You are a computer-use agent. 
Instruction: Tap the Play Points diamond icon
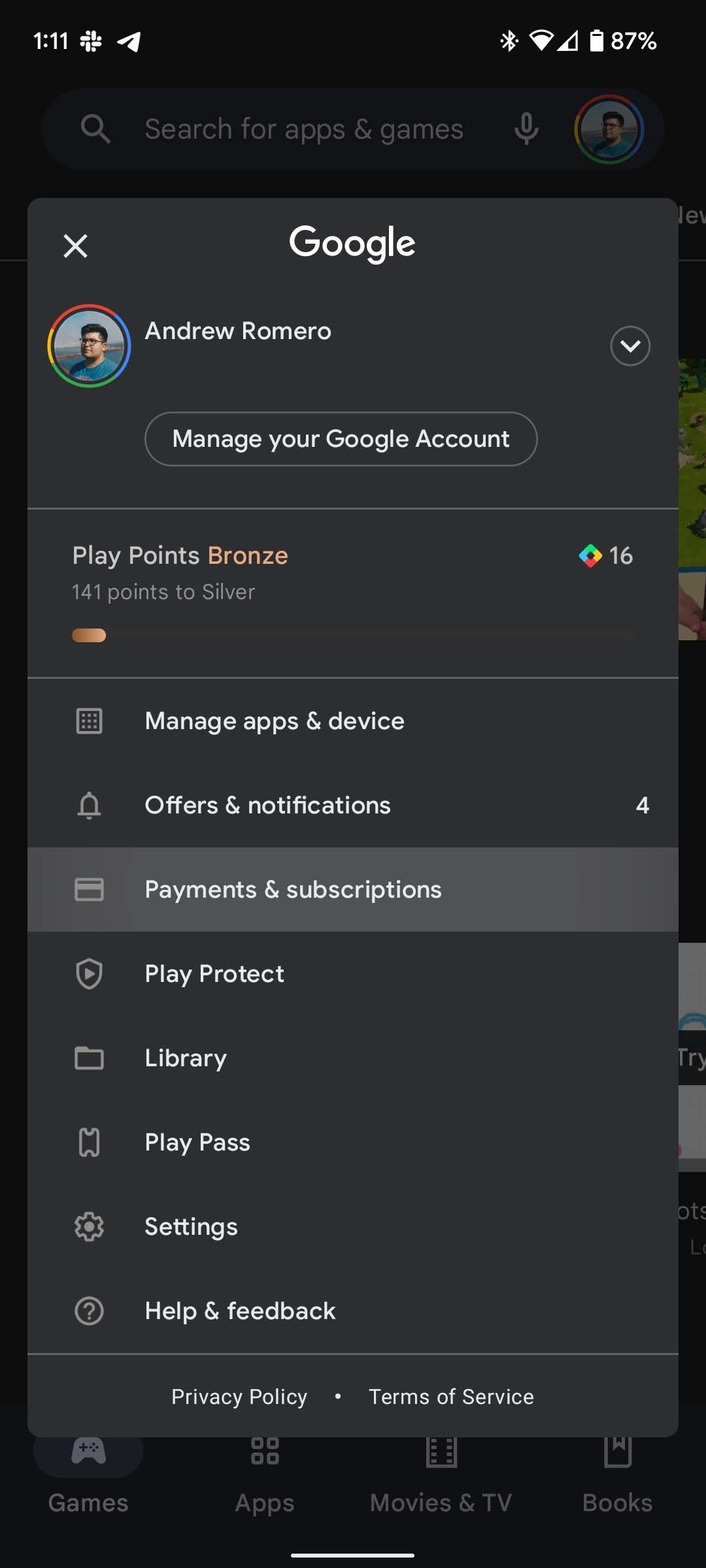coord(590,555)
